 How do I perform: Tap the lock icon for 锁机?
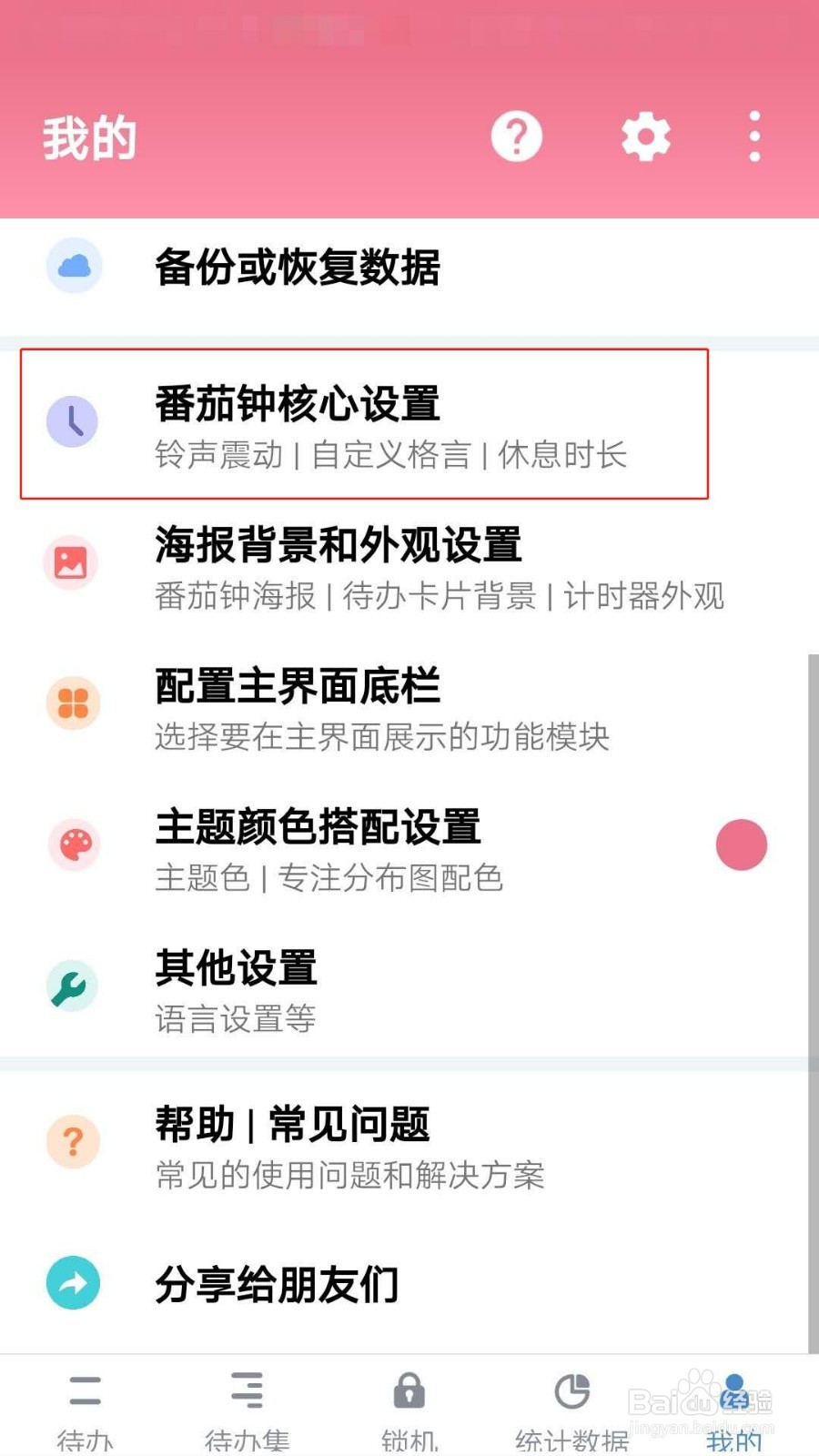pyautogui.click(x=409, y=1392)
